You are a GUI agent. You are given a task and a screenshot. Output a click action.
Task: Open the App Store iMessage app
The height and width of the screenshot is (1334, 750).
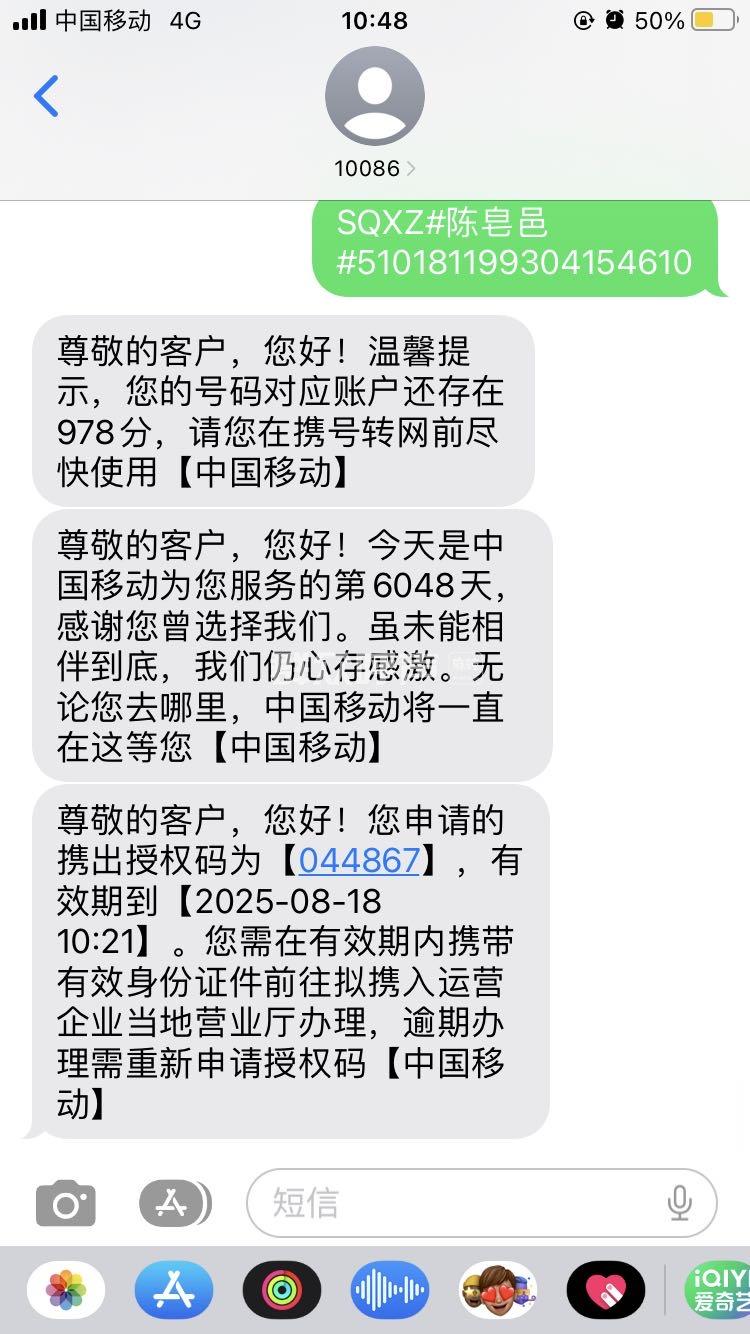[x=174, y=1290]
